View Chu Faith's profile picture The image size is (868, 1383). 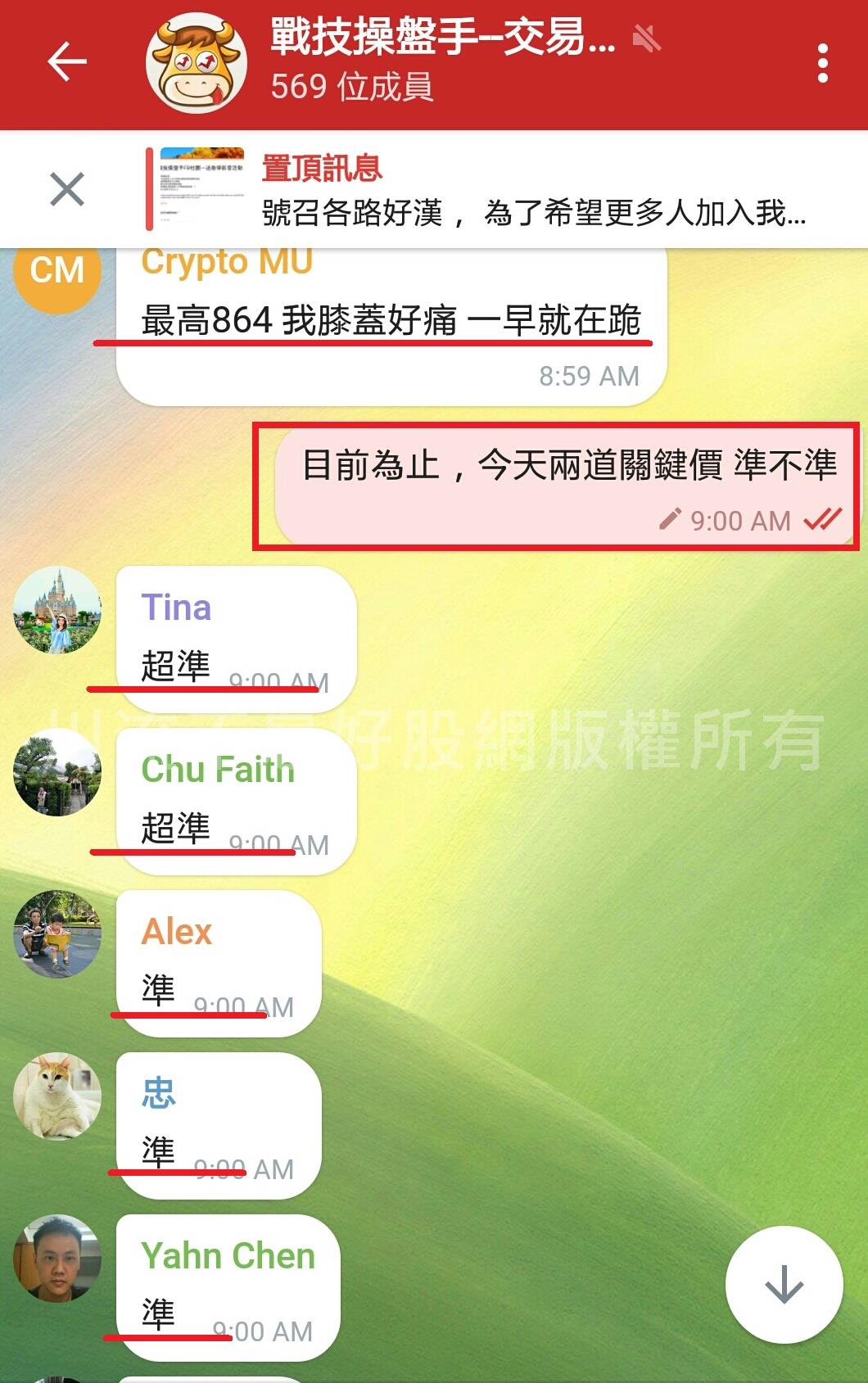point(57,772)
